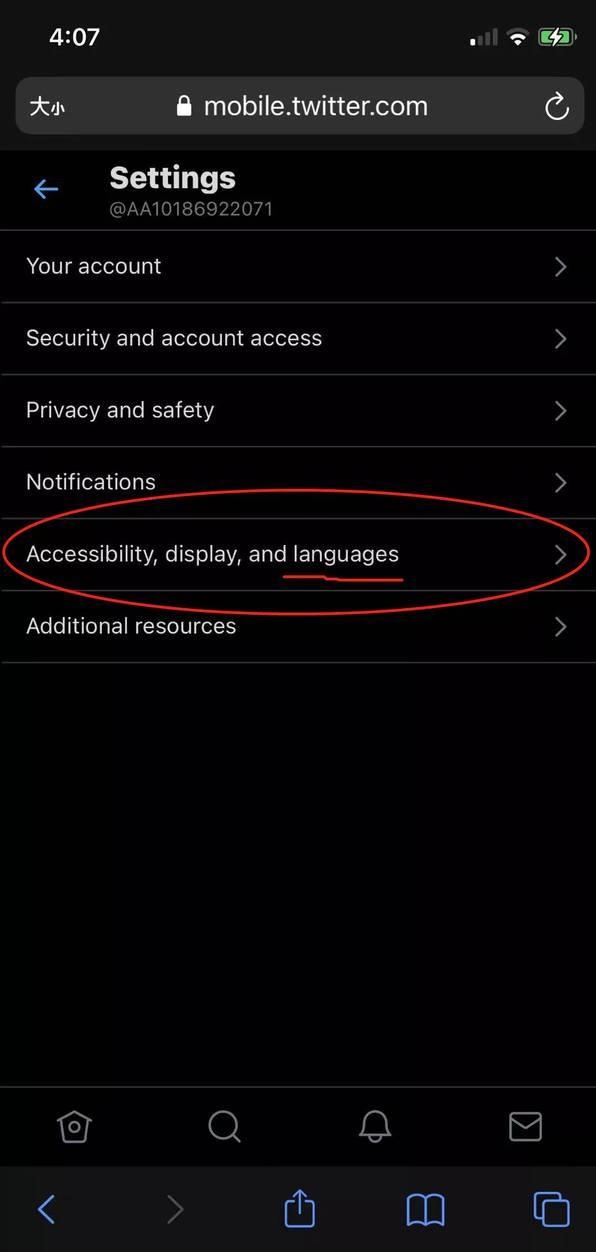Go back using the Settings back arrow

(46, 189)
